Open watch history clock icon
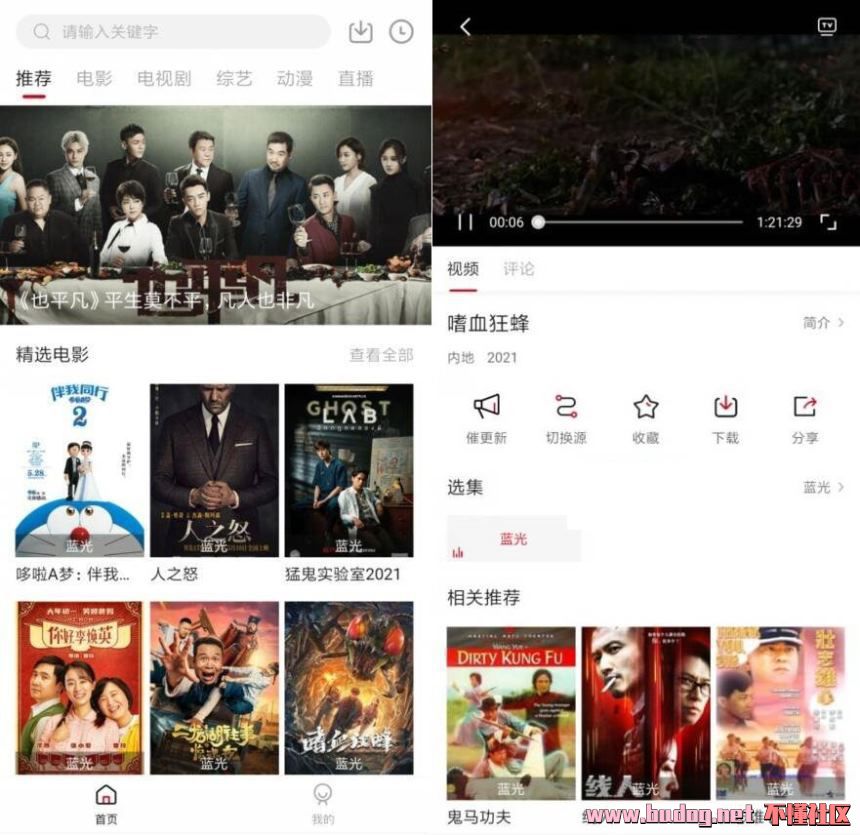 coord(401,32)
